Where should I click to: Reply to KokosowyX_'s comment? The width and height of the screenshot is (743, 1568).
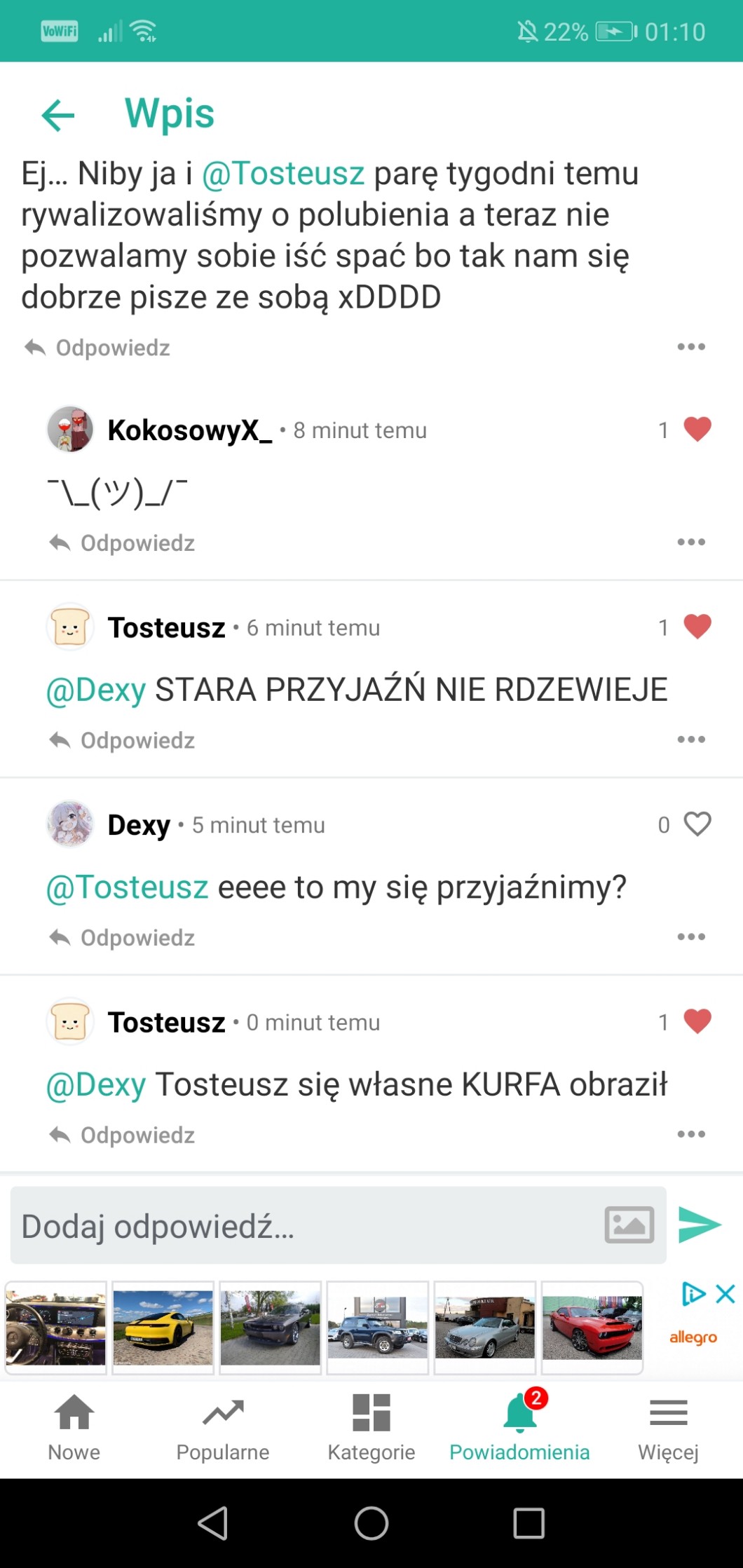(123, 543)
